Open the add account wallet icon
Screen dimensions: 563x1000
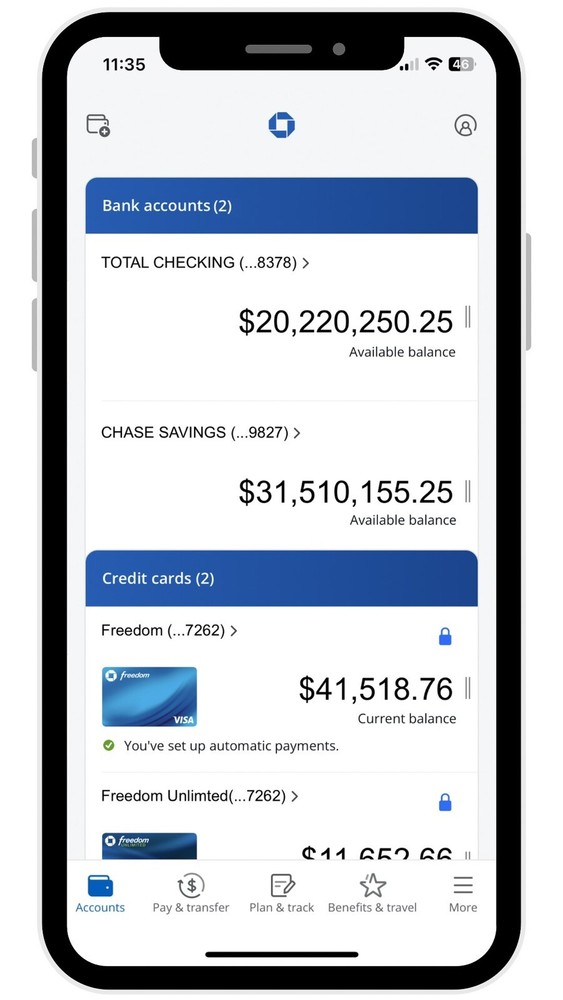(x=98, y=125)
